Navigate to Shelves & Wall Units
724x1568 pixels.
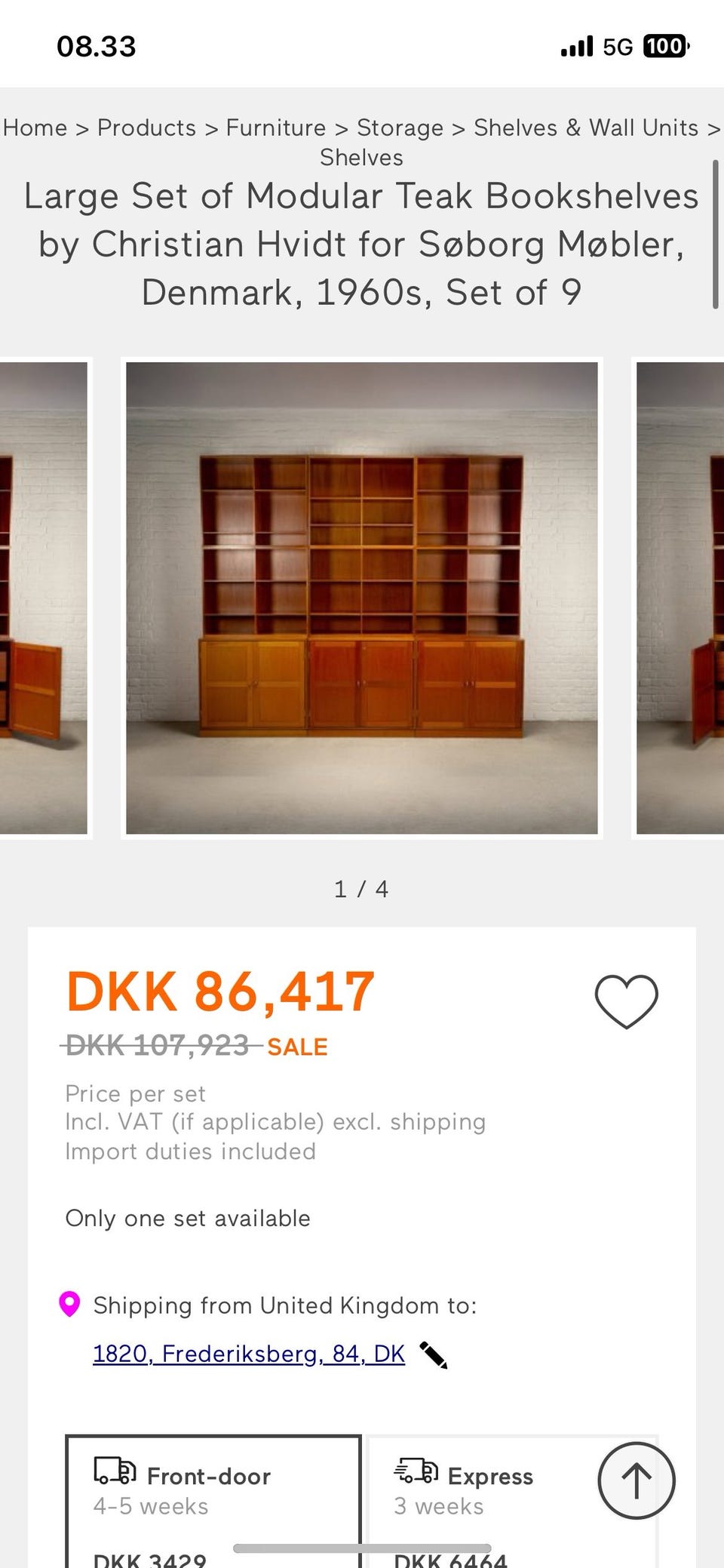[x=586, y=128]
